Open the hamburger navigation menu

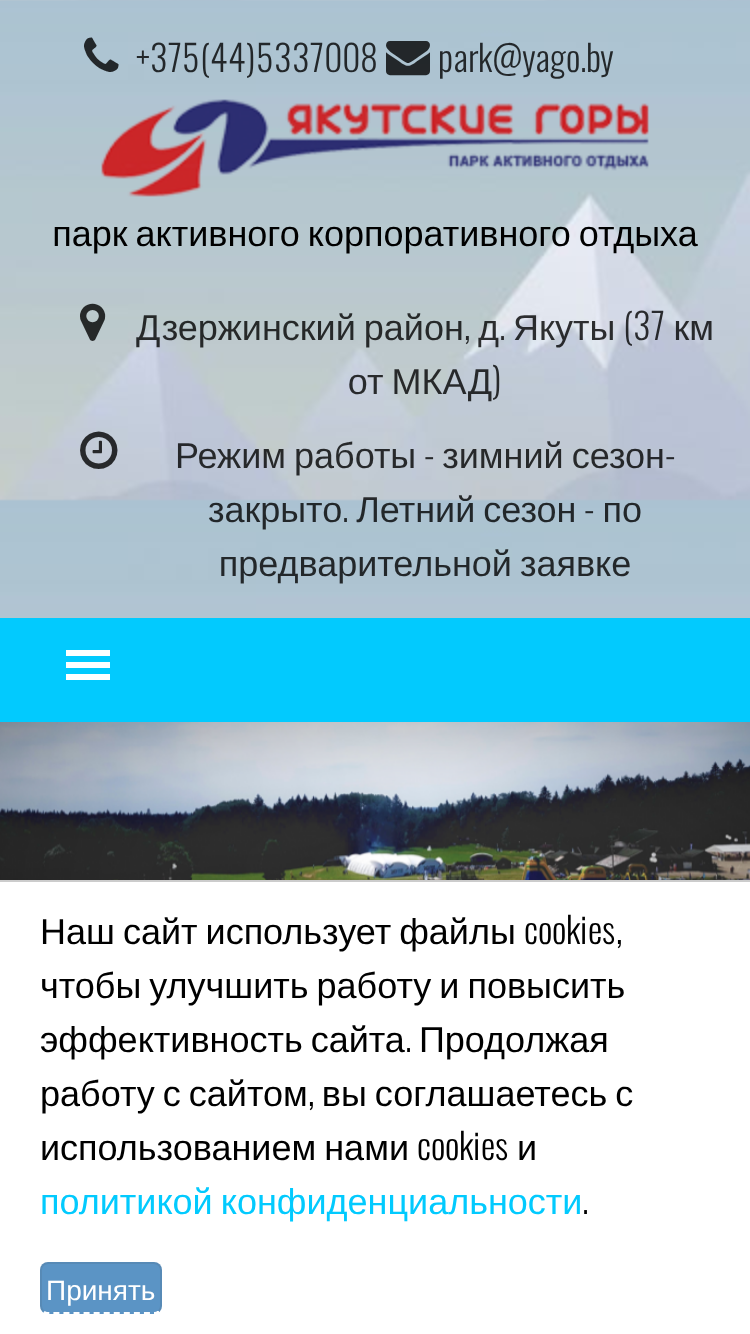[88, 665]
